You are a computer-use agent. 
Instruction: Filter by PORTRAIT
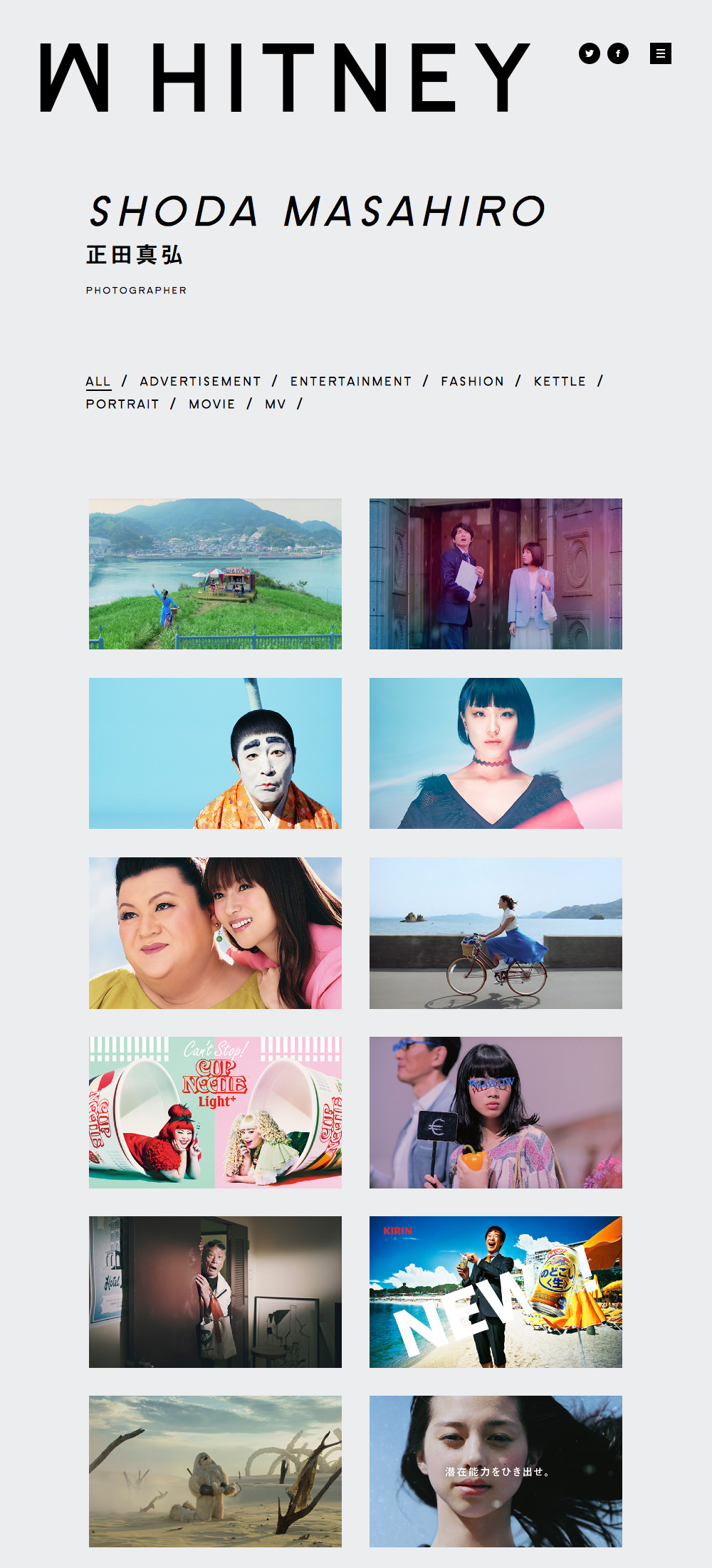point(122,404)
